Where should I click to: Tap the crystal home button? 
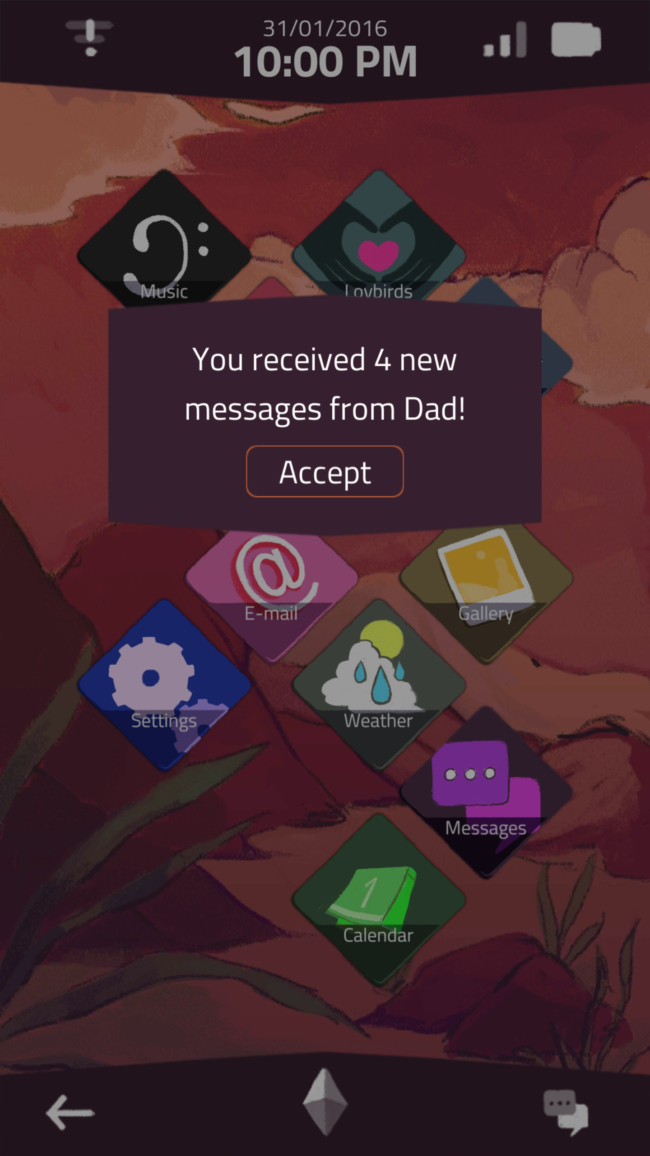tap(325, 1102)
